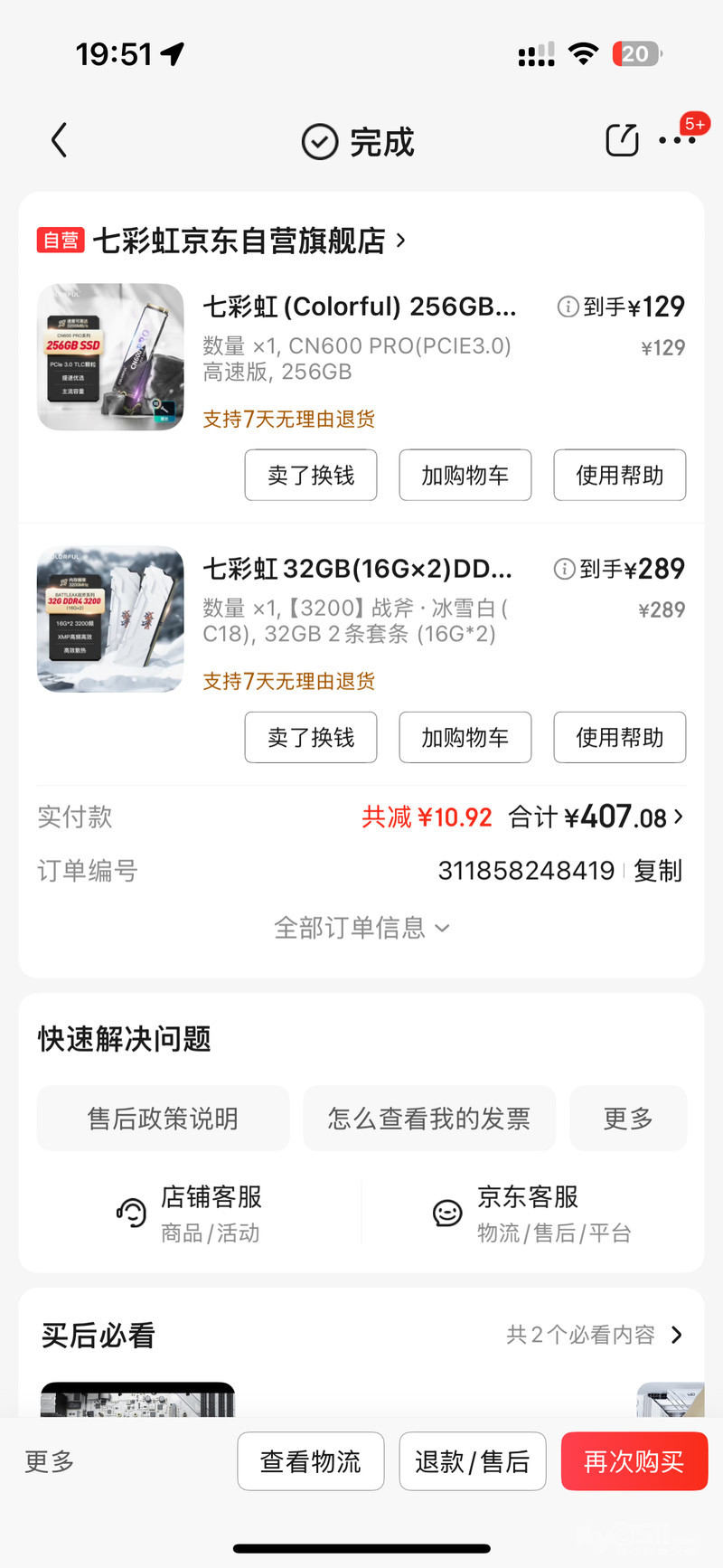Contact 店铺客服

pos(190,1213)
